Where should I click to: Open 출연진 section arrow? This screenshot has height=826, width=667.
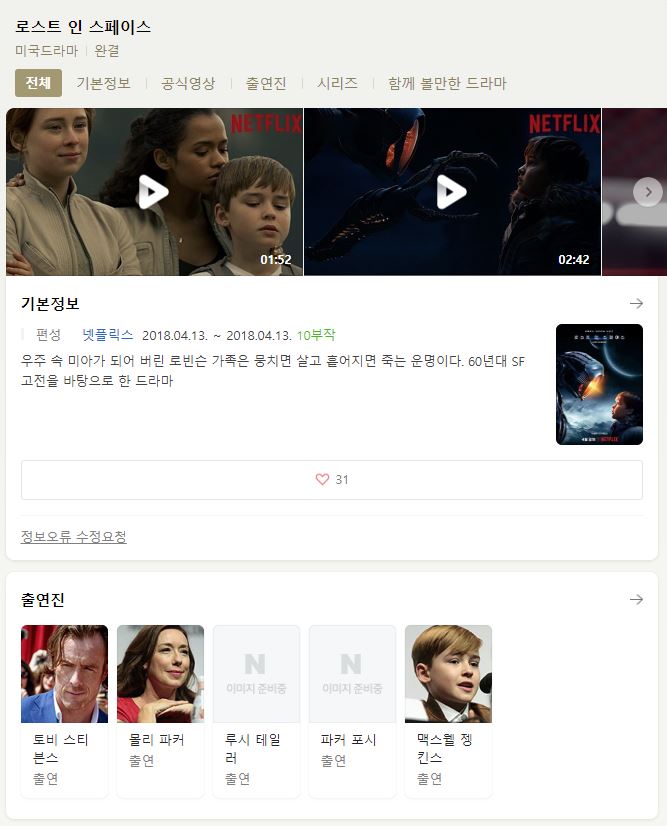click(x=636, y=599)
